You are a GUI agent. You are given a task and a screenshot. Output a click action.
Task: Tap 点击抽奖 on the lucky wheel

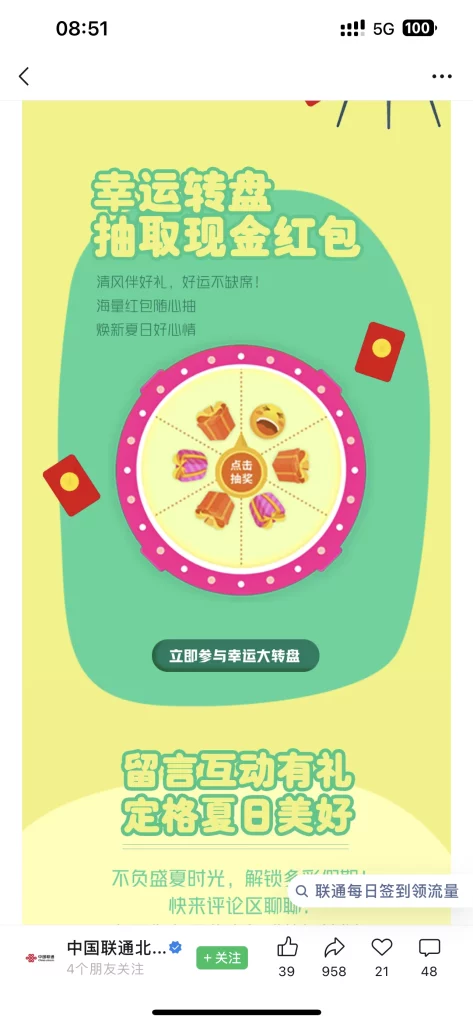(240, 472)
